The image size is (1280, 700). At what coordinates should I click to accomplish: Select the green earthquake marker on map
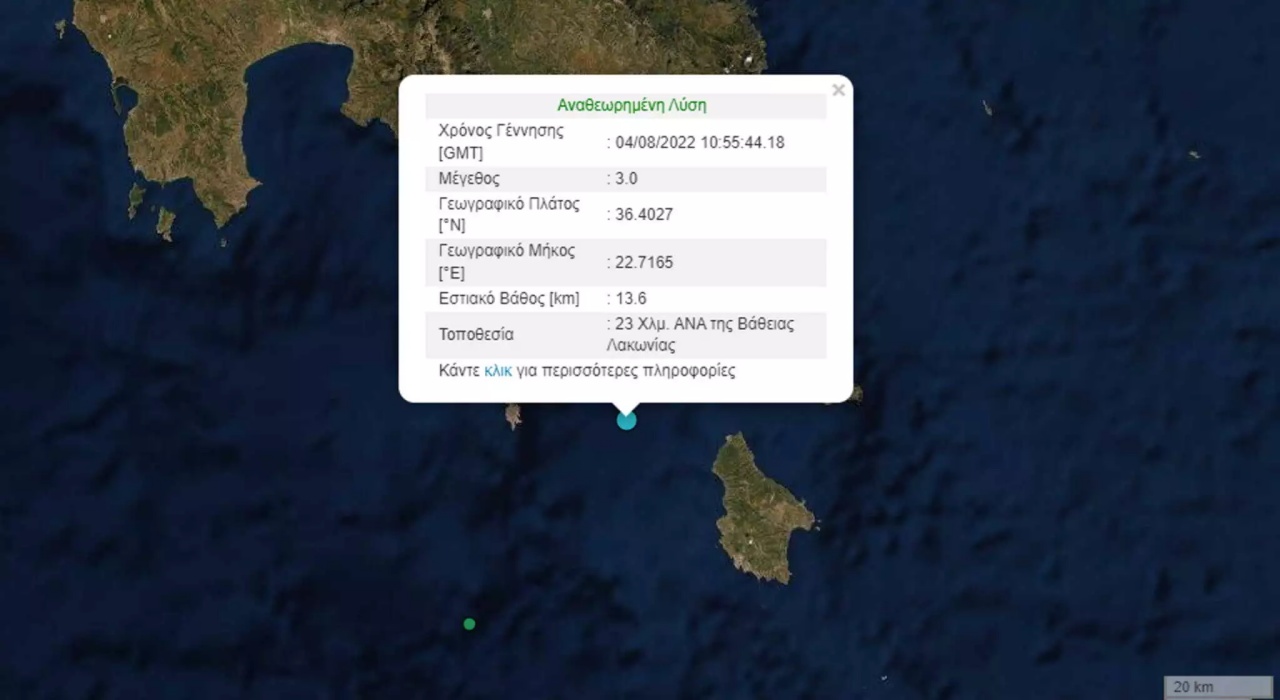(x=469, y=624)
